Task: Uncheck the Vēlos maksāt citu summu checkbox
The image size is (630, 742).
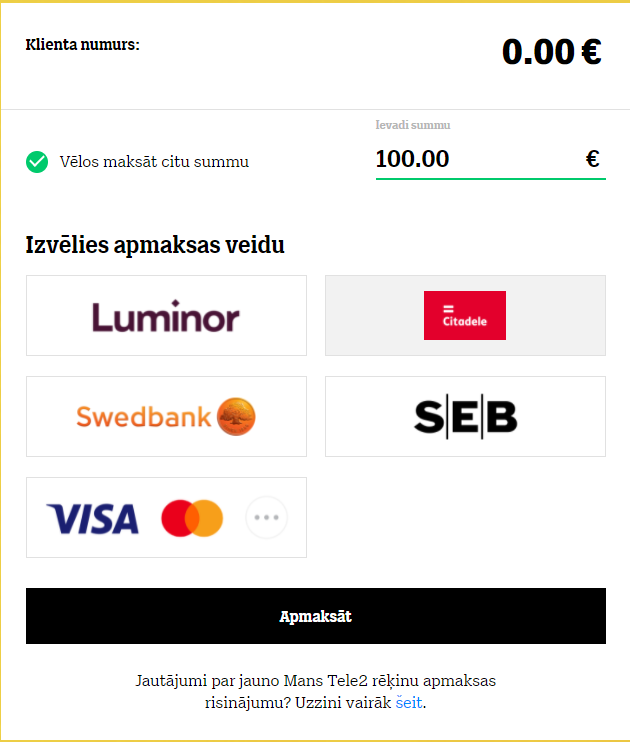Action: 37,161
